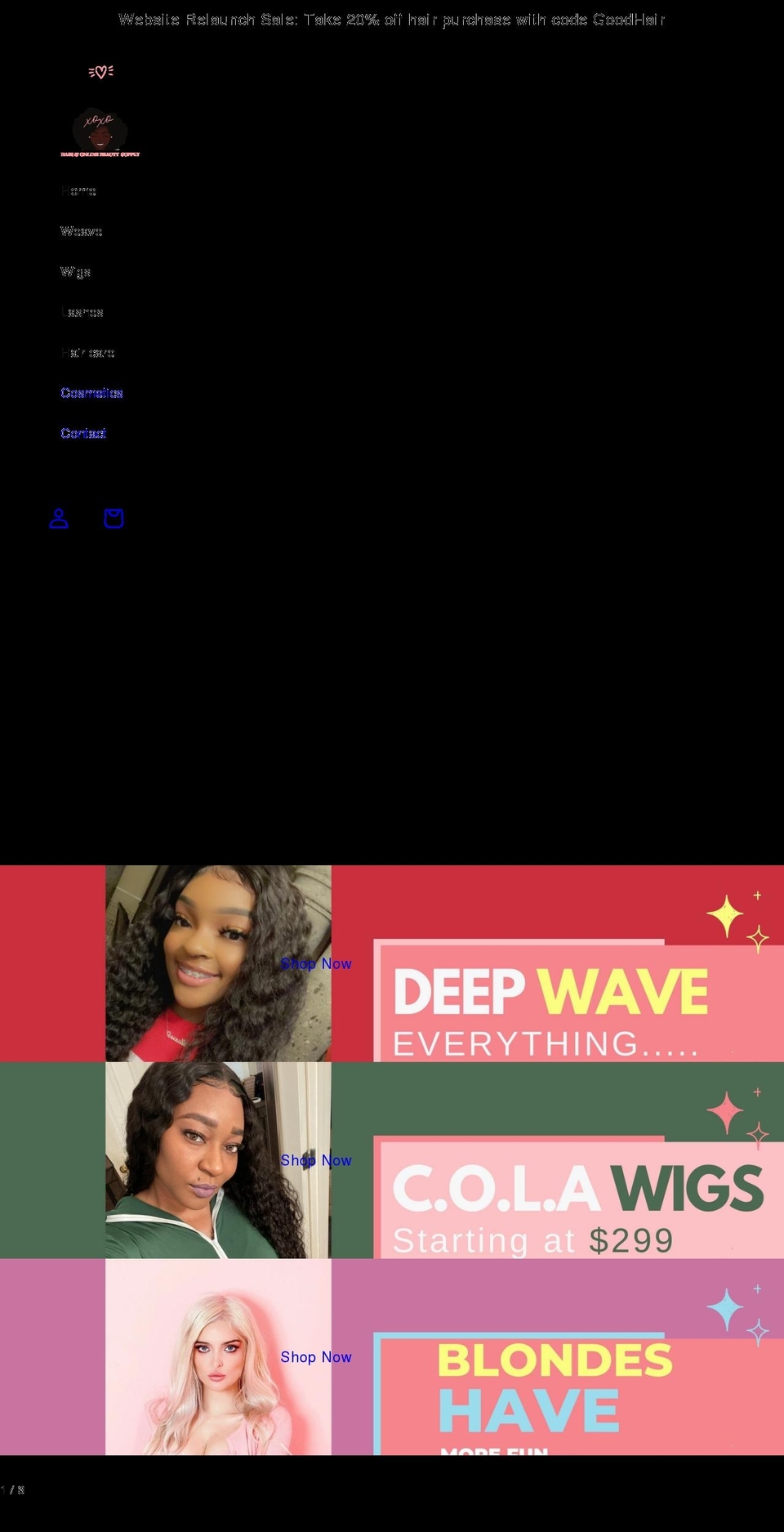Click the person silhouette account icon
Viewport: 784px width, 1532px height.
(x=58, y=517)
